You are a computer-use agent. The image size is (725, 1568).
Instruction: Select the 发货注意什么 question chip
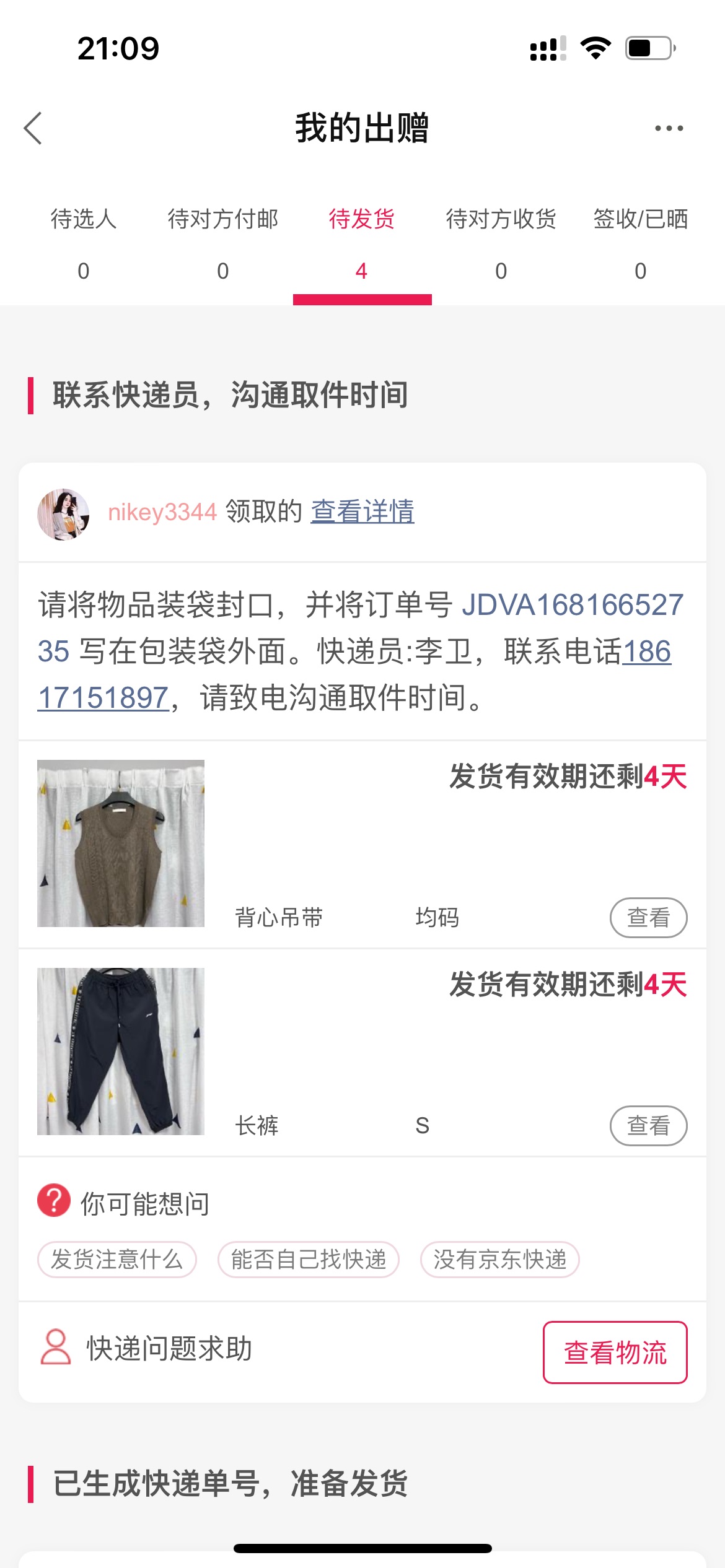(x=117, y=1260)
